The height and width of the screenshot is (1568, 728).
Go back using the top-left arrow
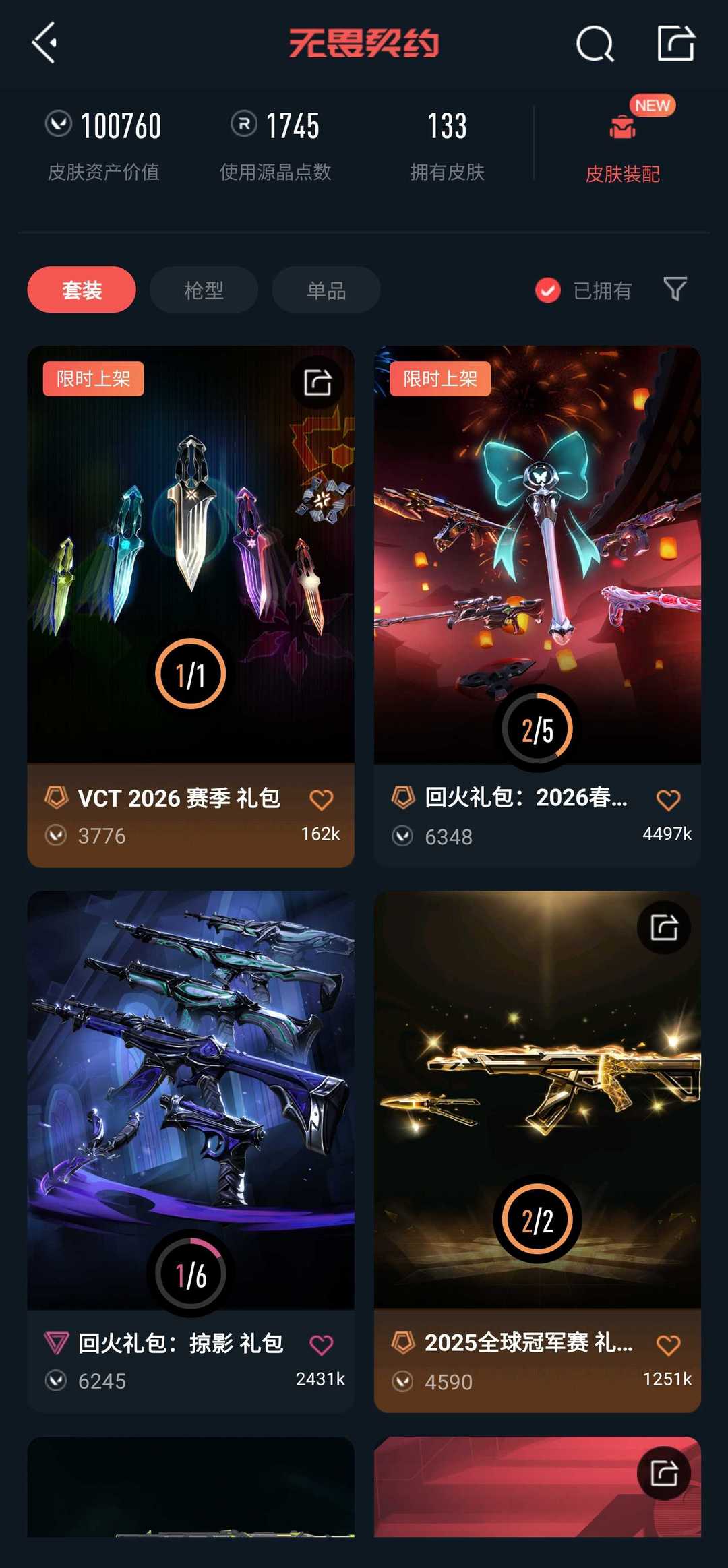coord(44,43)
